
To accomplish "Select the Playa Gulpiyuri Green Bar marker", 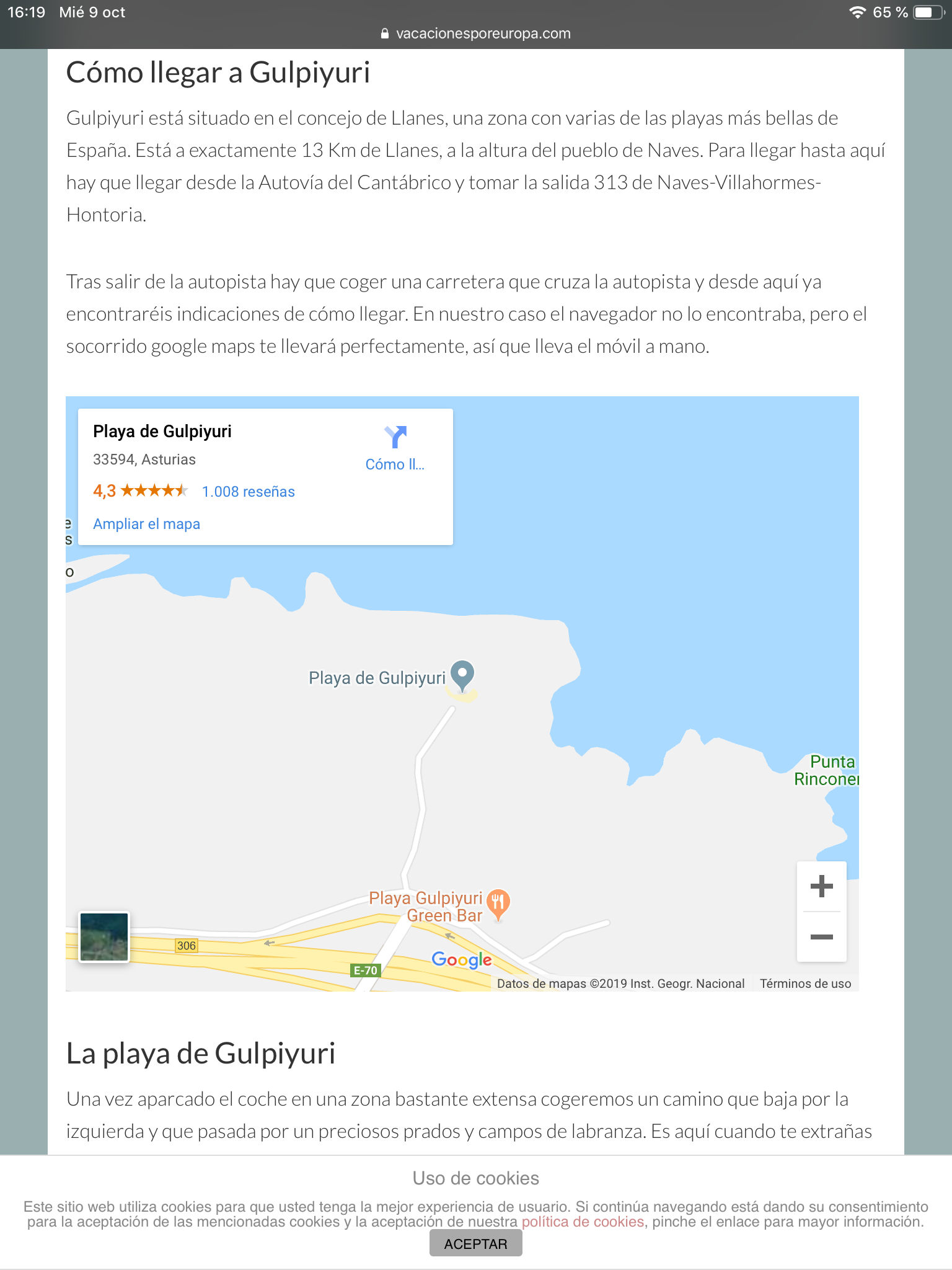I will (498, 903).
